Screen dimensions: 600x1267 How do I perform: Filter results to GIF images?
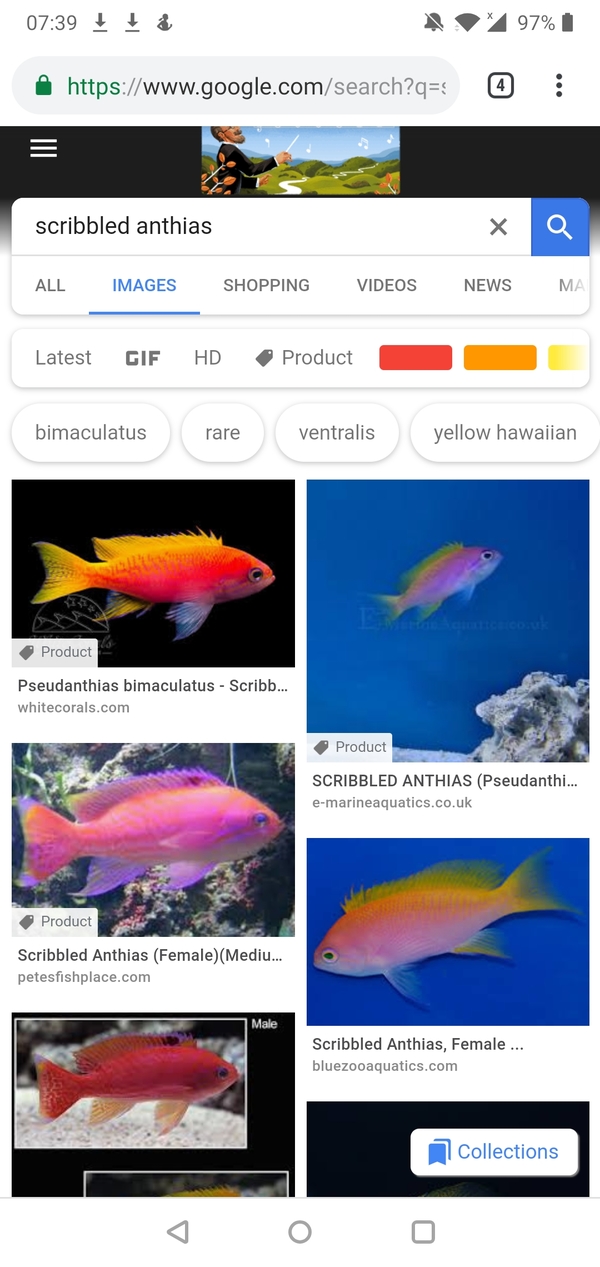click(143, 358)
